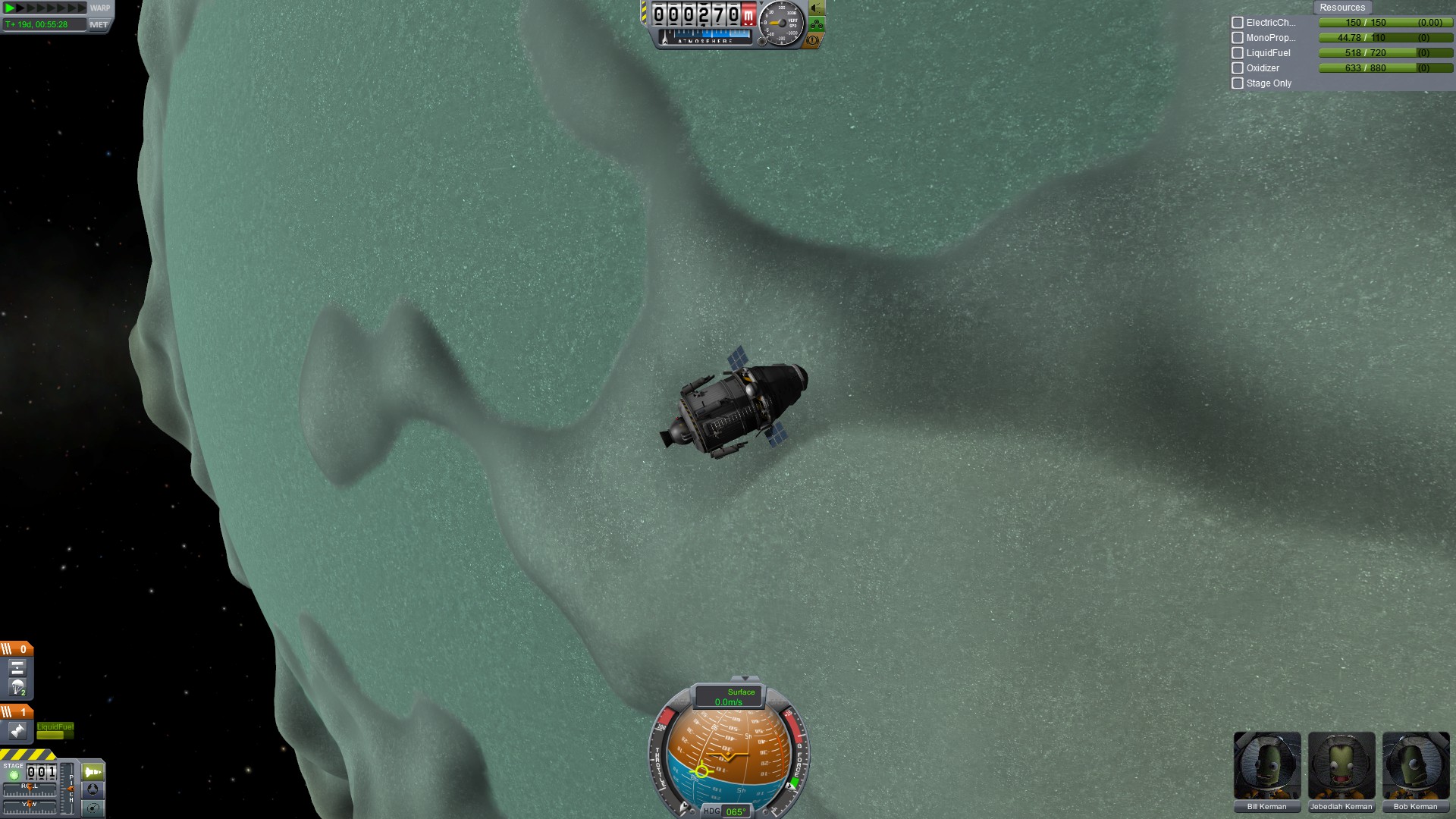Toggle the ElectricCharge resource checkbox
Image resolution: width=1456 pixels, height=819 pixels.
[x=1238, y=23]
